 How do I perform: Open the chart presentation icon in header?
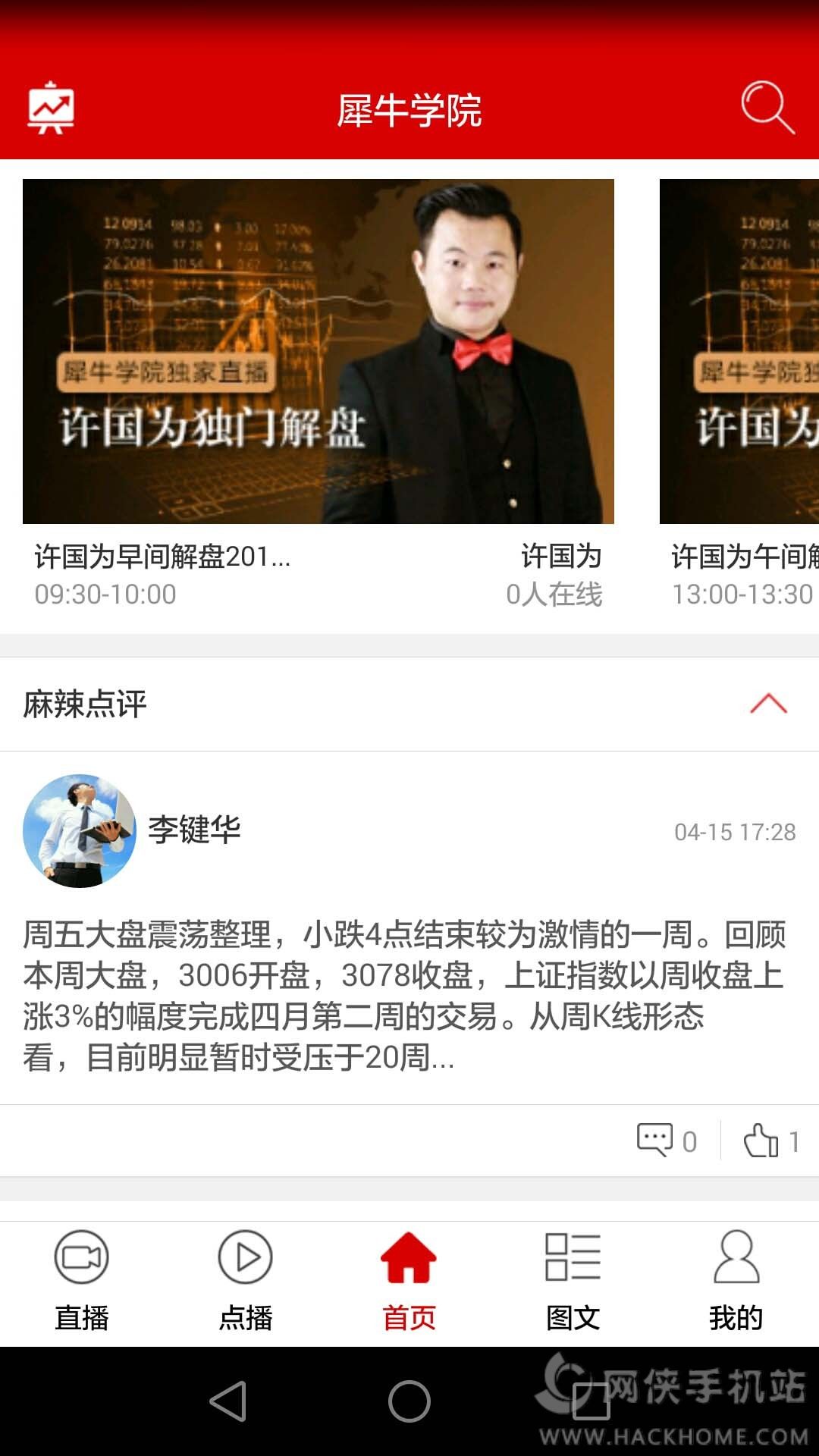pyautogui.click(x=51, y=108)
